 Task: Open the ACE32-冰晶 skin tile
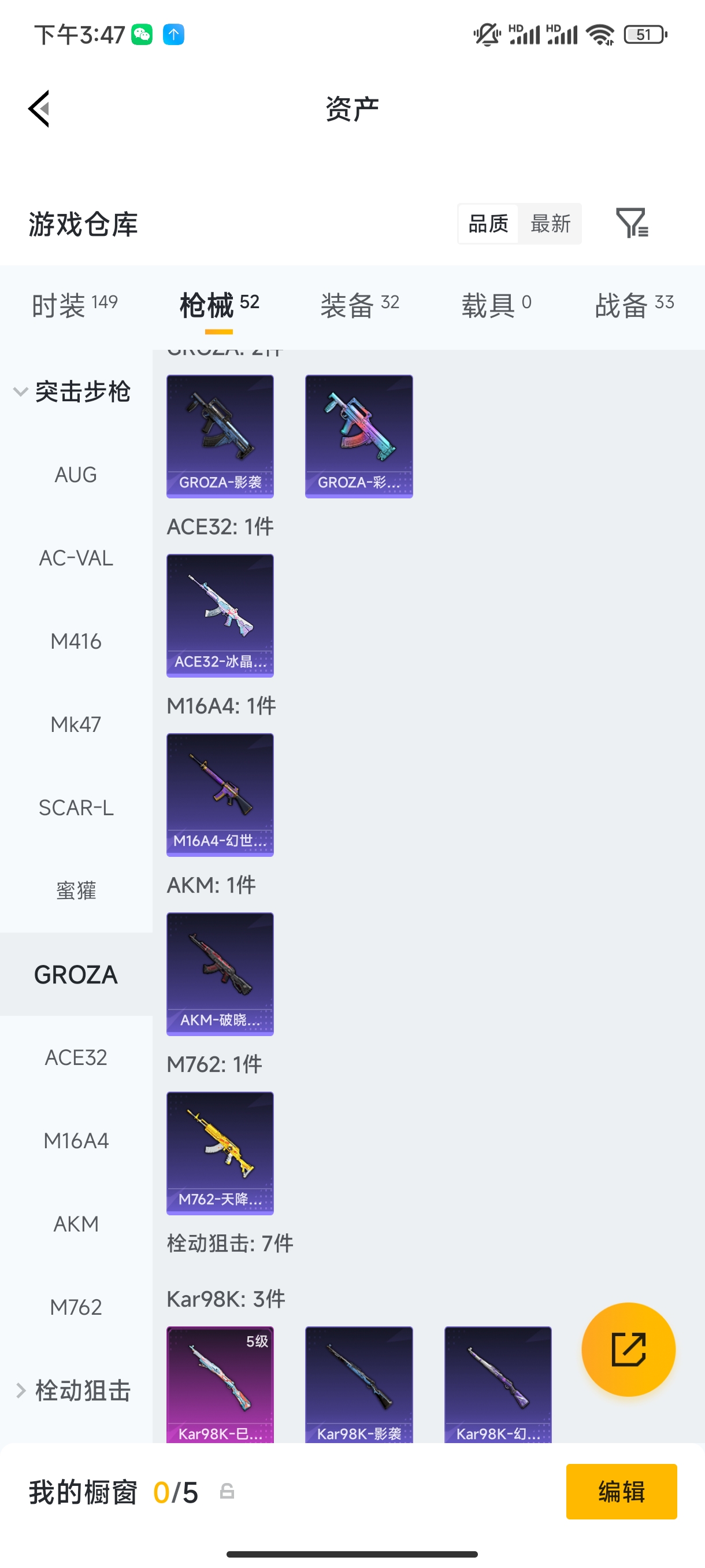[x=220, y=615]
